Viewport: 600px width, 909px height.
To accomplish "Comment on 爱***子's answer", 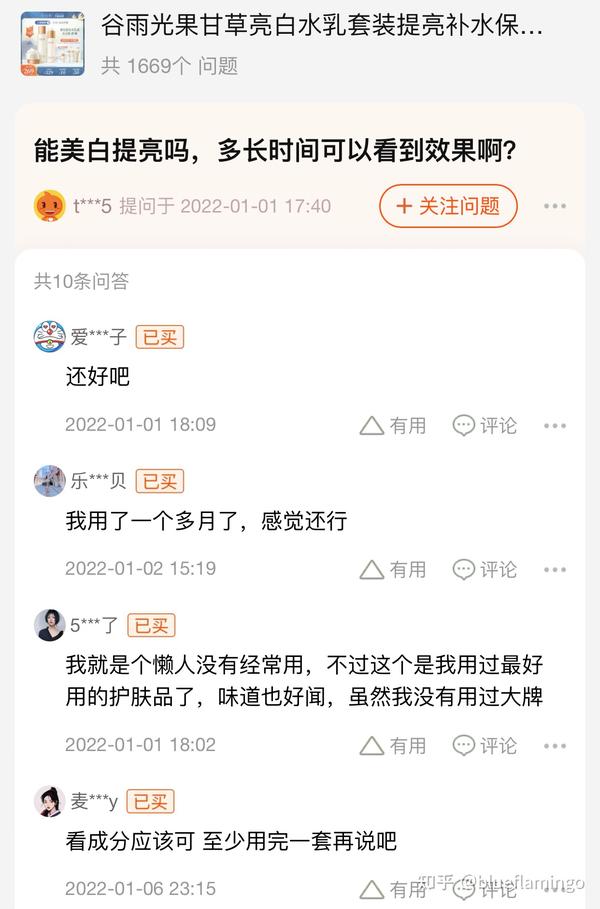I will 485,426.
